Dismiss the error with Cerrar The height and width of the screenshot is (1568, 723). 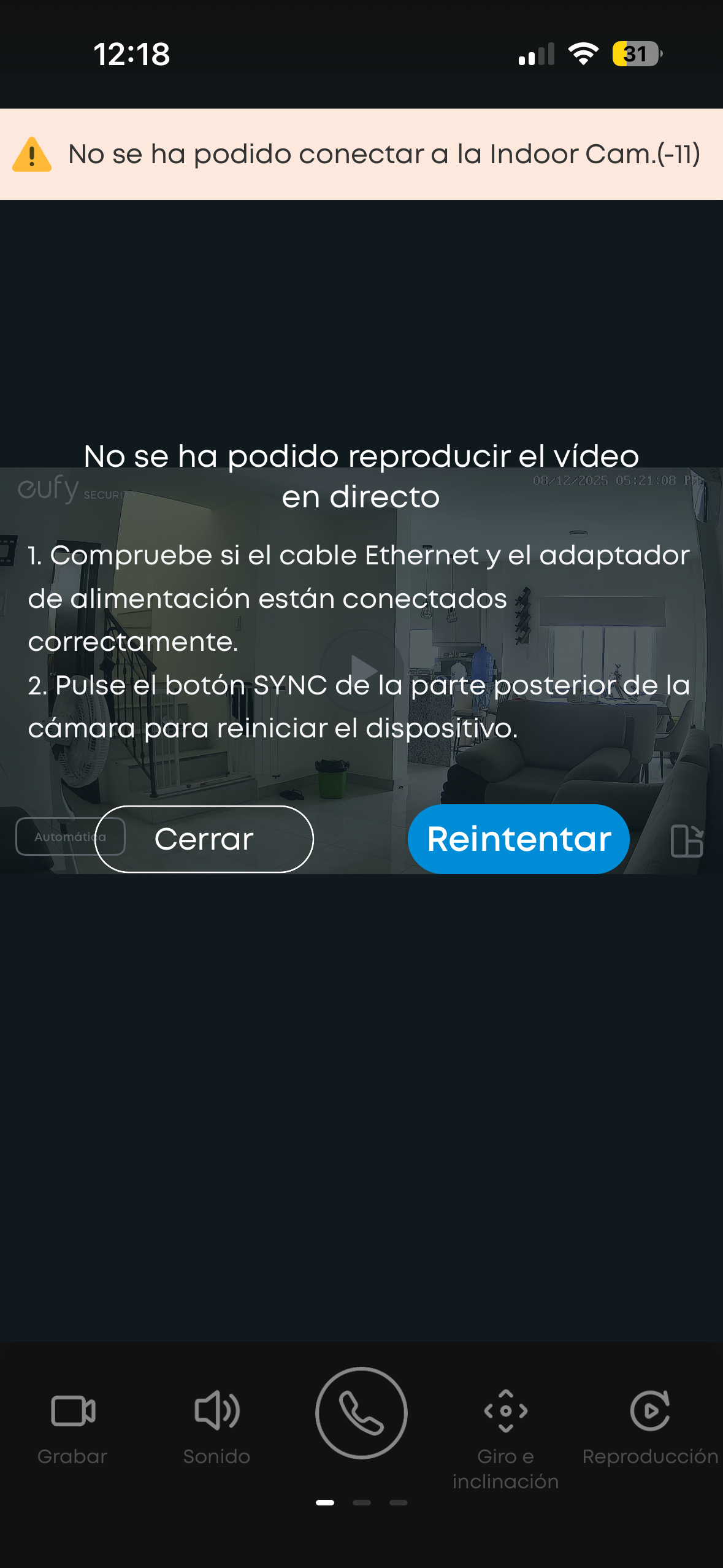204,839
